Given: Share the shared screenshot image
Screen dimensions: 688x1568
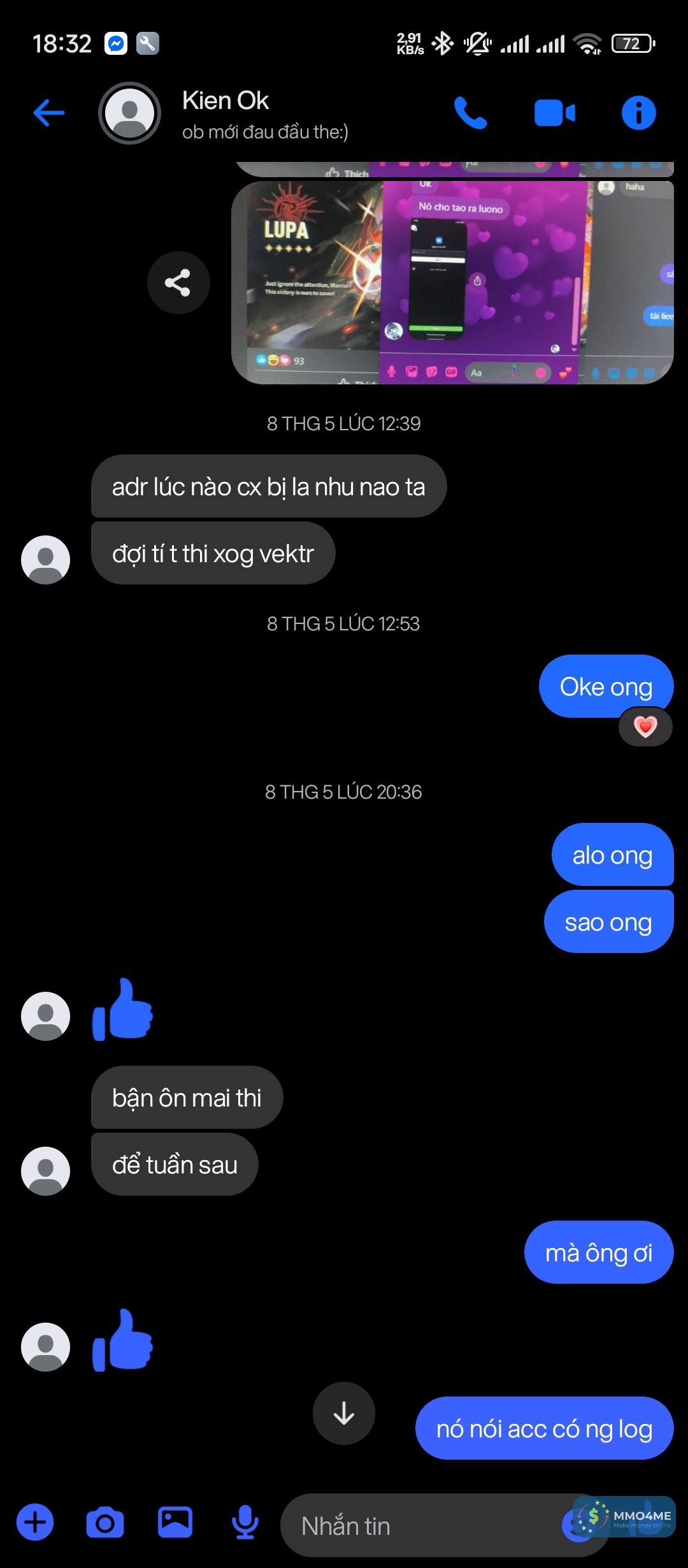Looking at the screenshot, I should (x=178, y=282).
